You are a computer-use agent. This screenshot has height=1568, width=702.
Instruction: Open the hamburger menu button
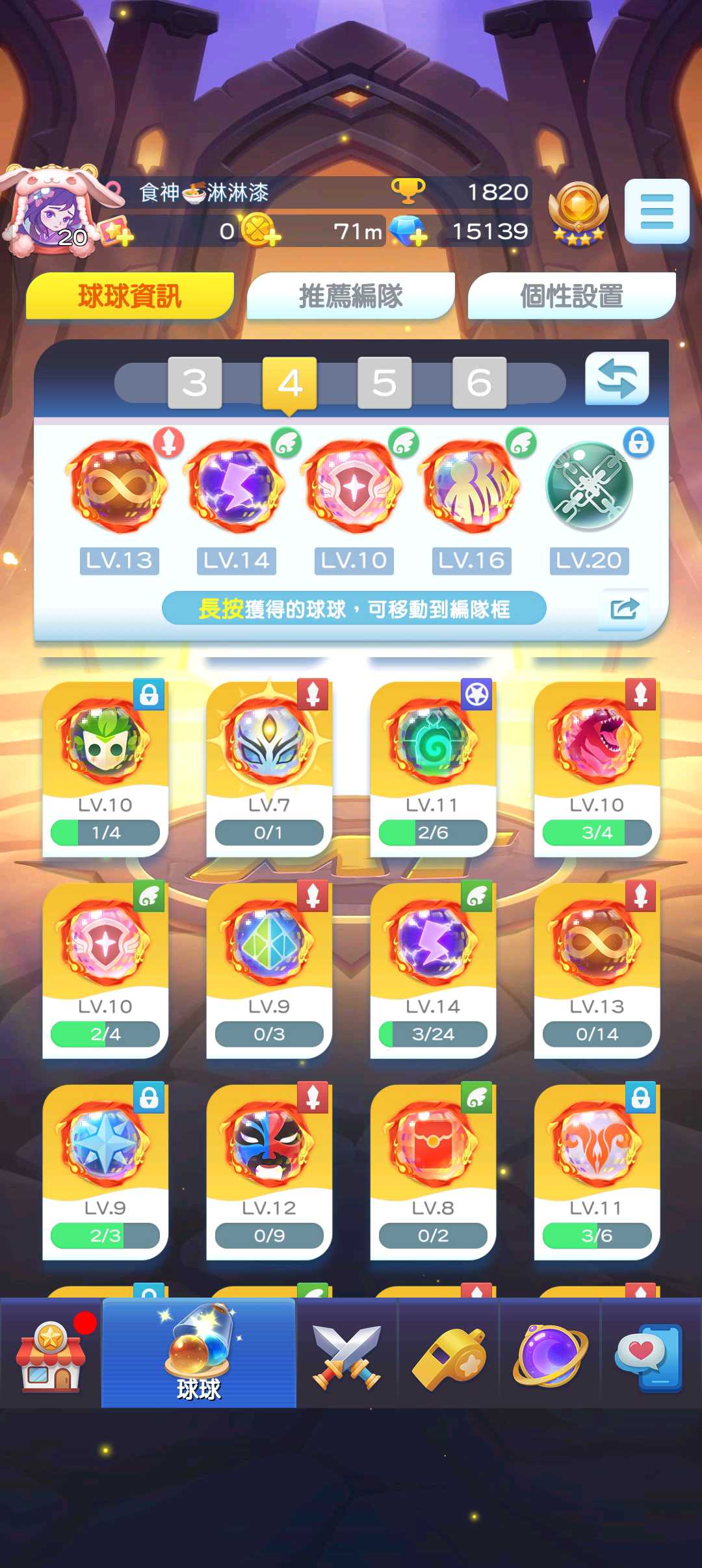656,211
